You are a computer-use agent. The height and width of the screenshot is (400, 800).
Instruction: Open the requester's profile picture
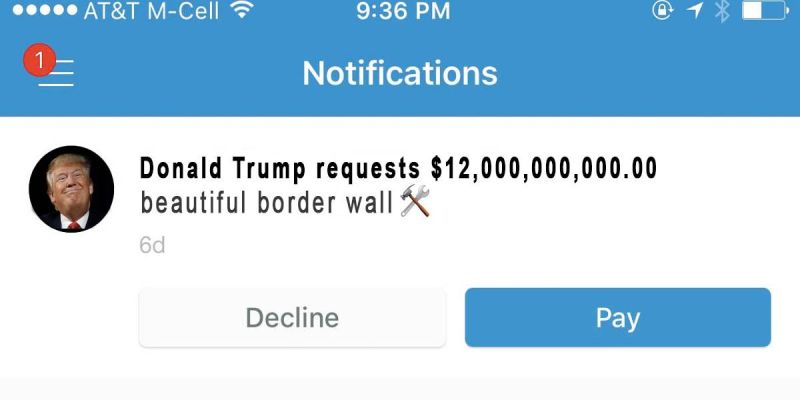(71, 189)
